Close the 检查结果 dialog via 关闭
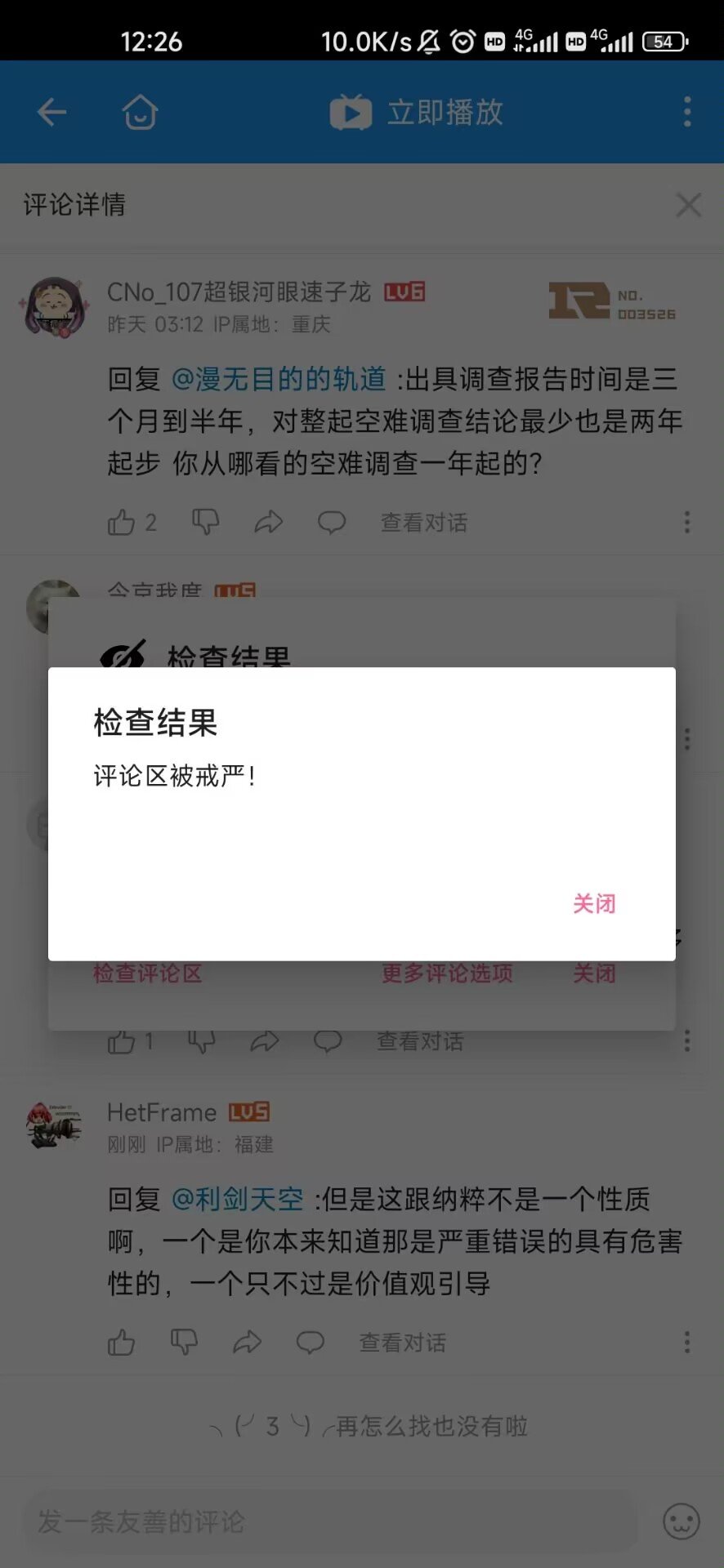Image resolution: width=724 pixels, height=1568 pixels. point(594,903)
